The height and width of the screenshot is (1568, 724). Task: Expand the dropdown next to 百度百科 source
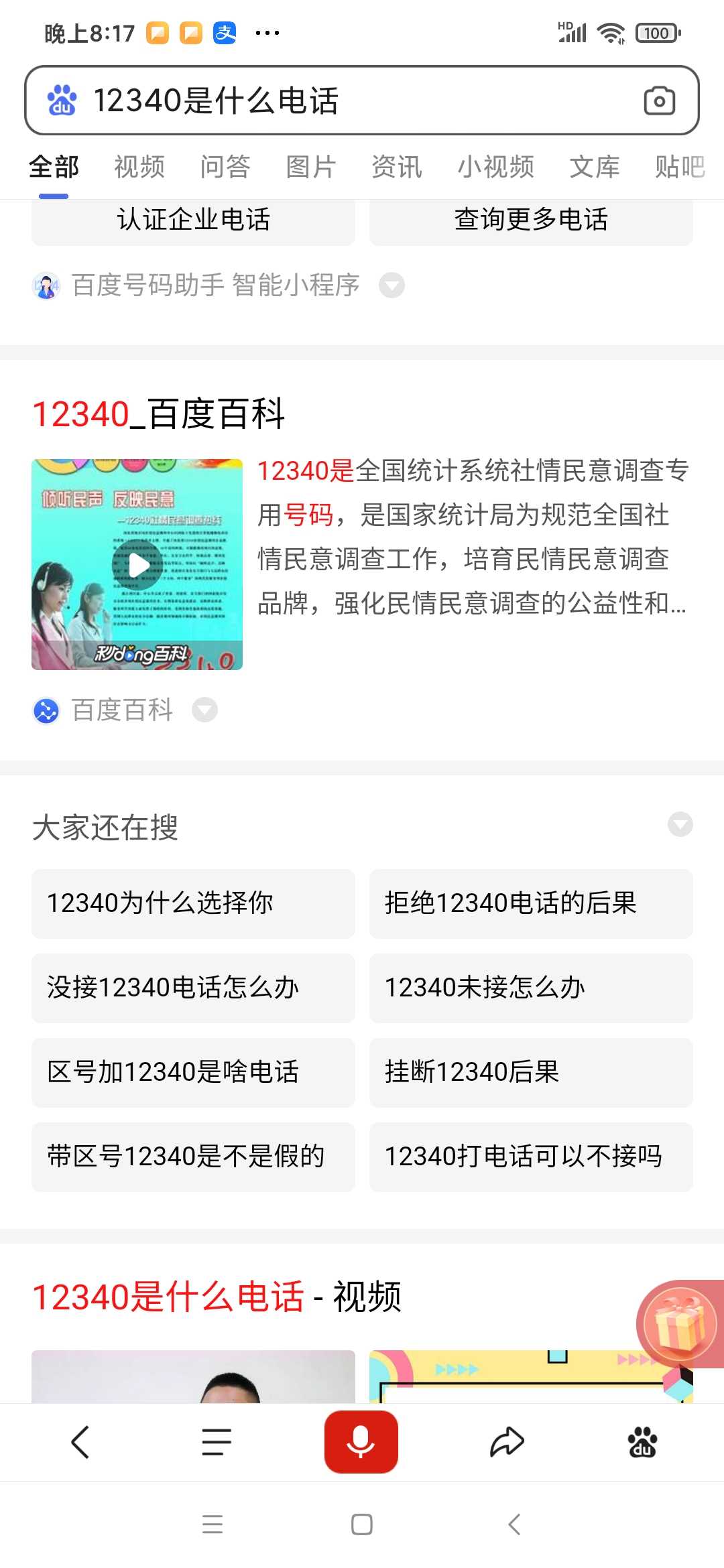204,710
